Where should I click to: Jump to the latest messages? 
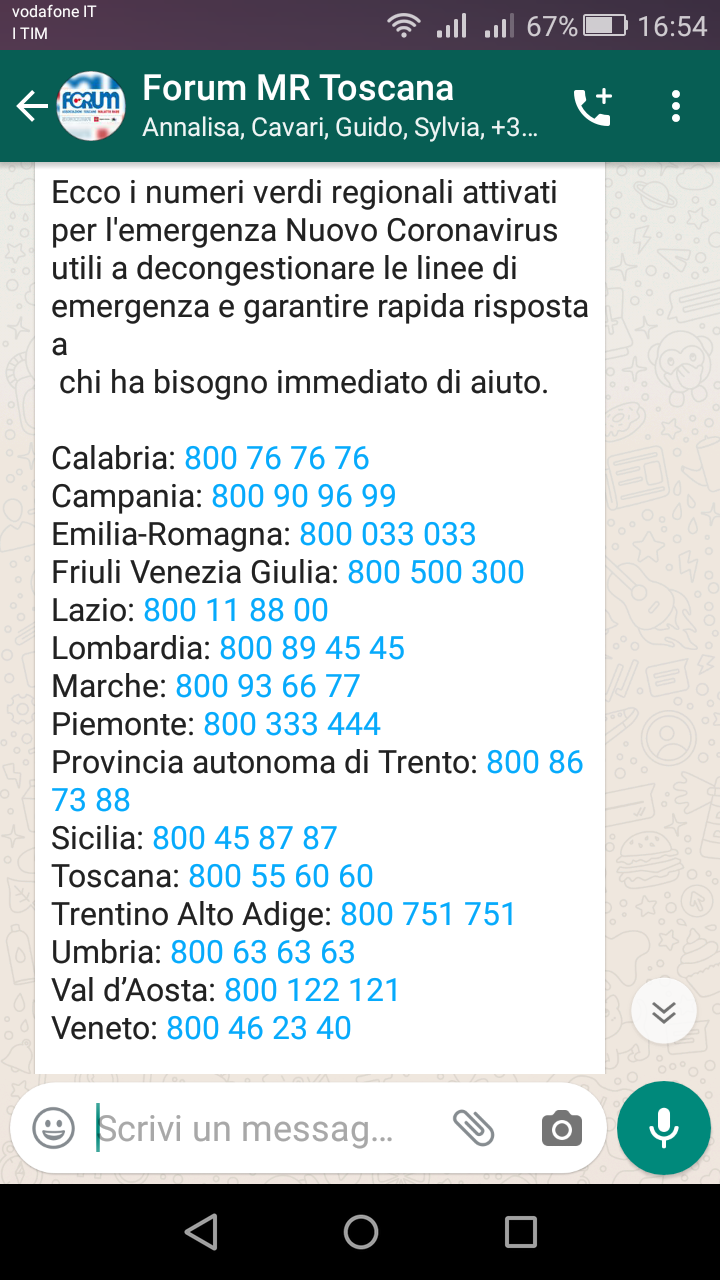[664, 1011]
